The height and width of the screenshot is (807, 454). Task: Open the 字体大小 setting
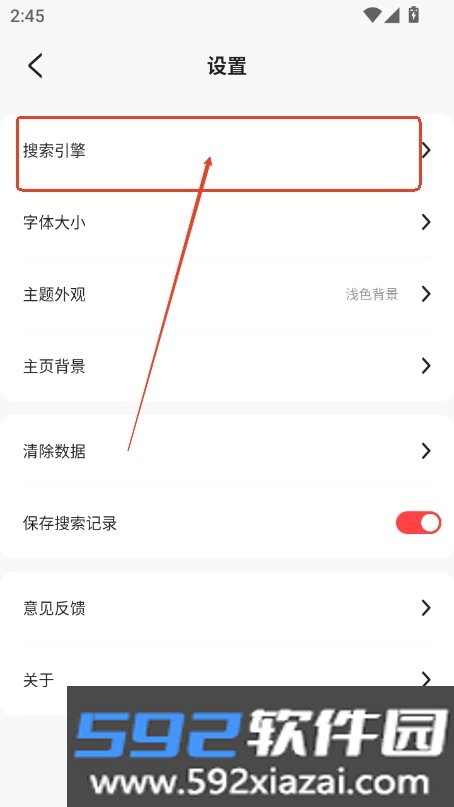[227, 222]
